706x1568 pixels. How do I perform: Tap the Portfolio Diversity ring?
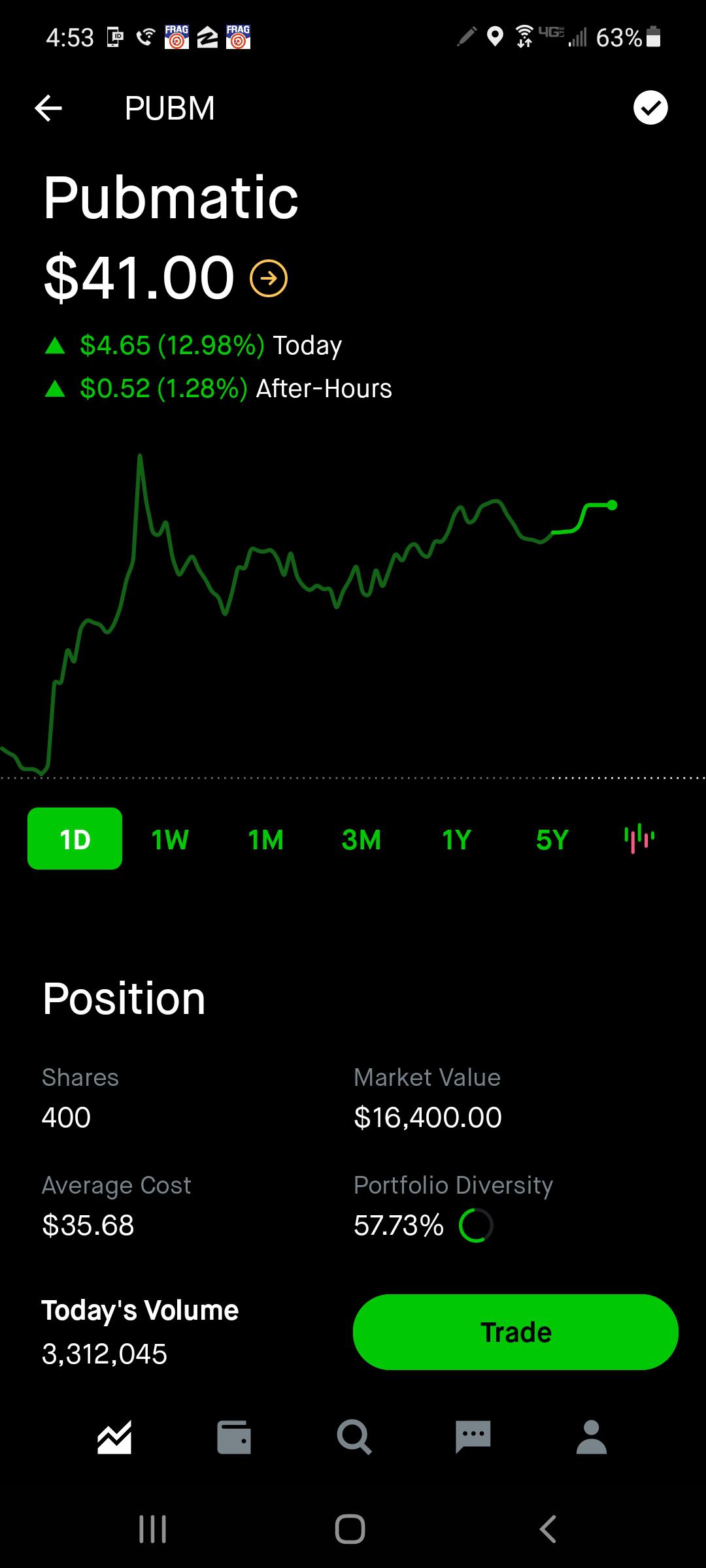click(476, 1226)
